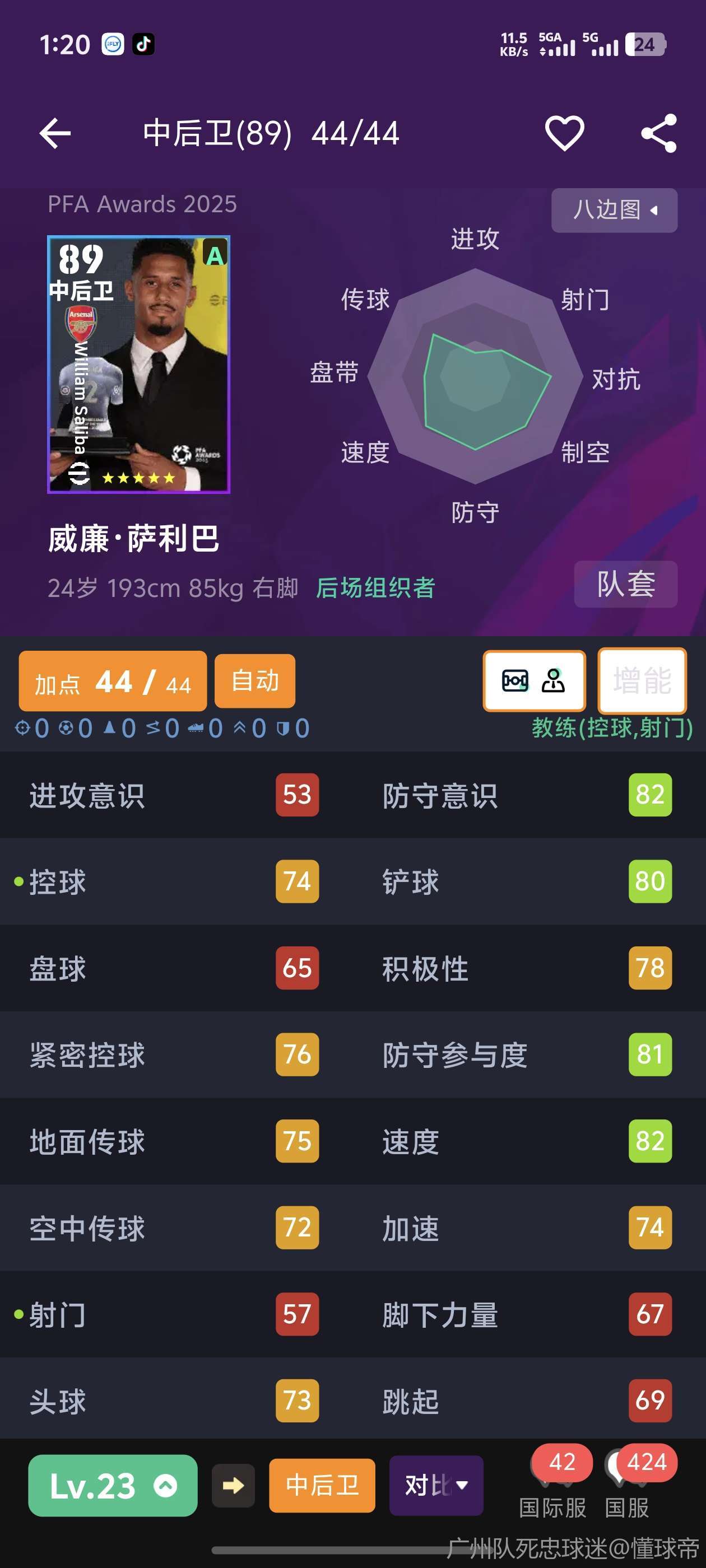Tap the 队套 button
This screenshot has width=706, height=1568.
point(625,584)
